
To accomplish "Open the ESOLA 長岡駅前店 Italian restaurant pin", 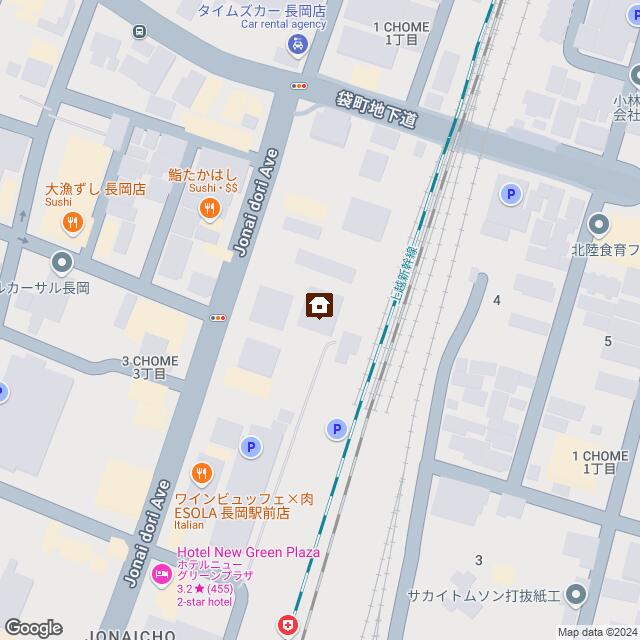I will [x=202, y=472].
